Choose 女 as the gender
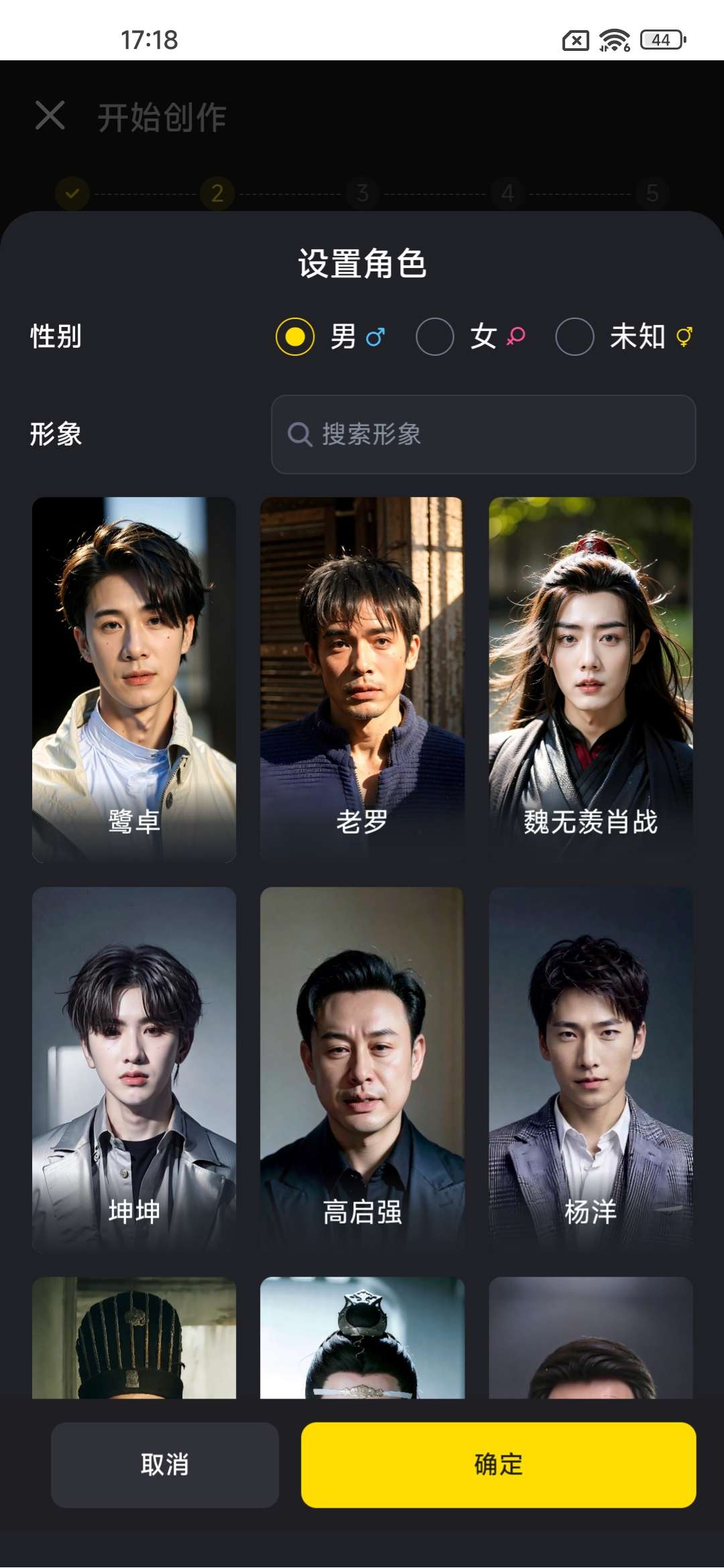This screenshot has height=1568, width=724. tap(435, 336)
